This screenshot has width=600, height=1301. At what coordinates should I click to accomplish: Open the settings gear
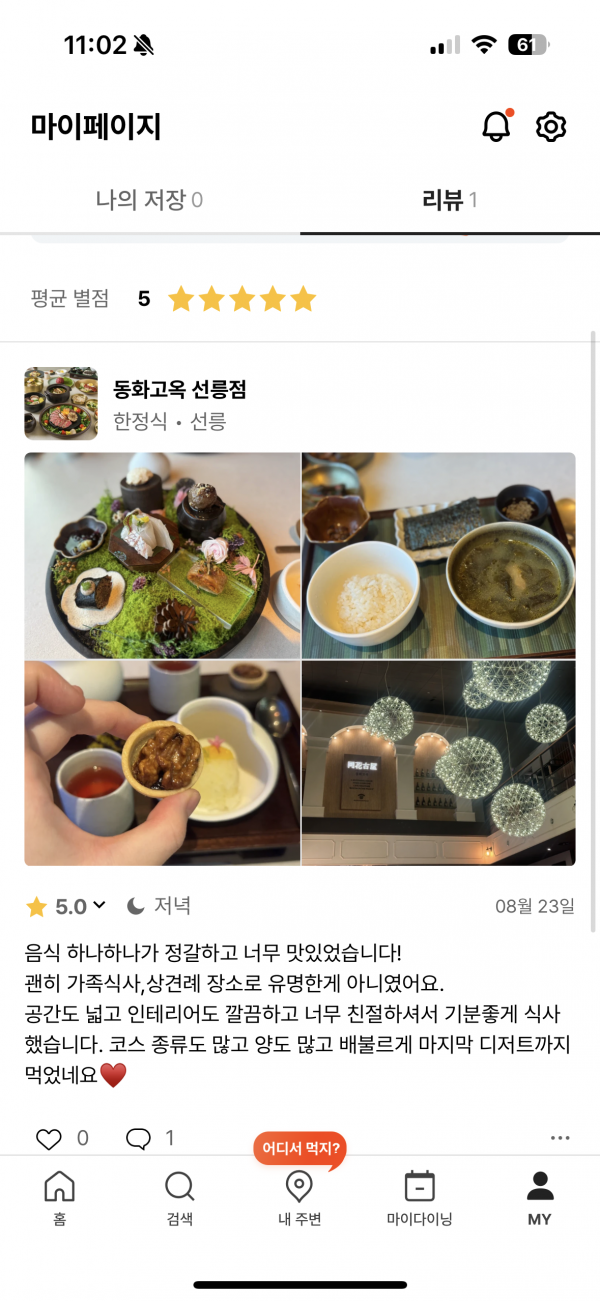coord(551,127)
